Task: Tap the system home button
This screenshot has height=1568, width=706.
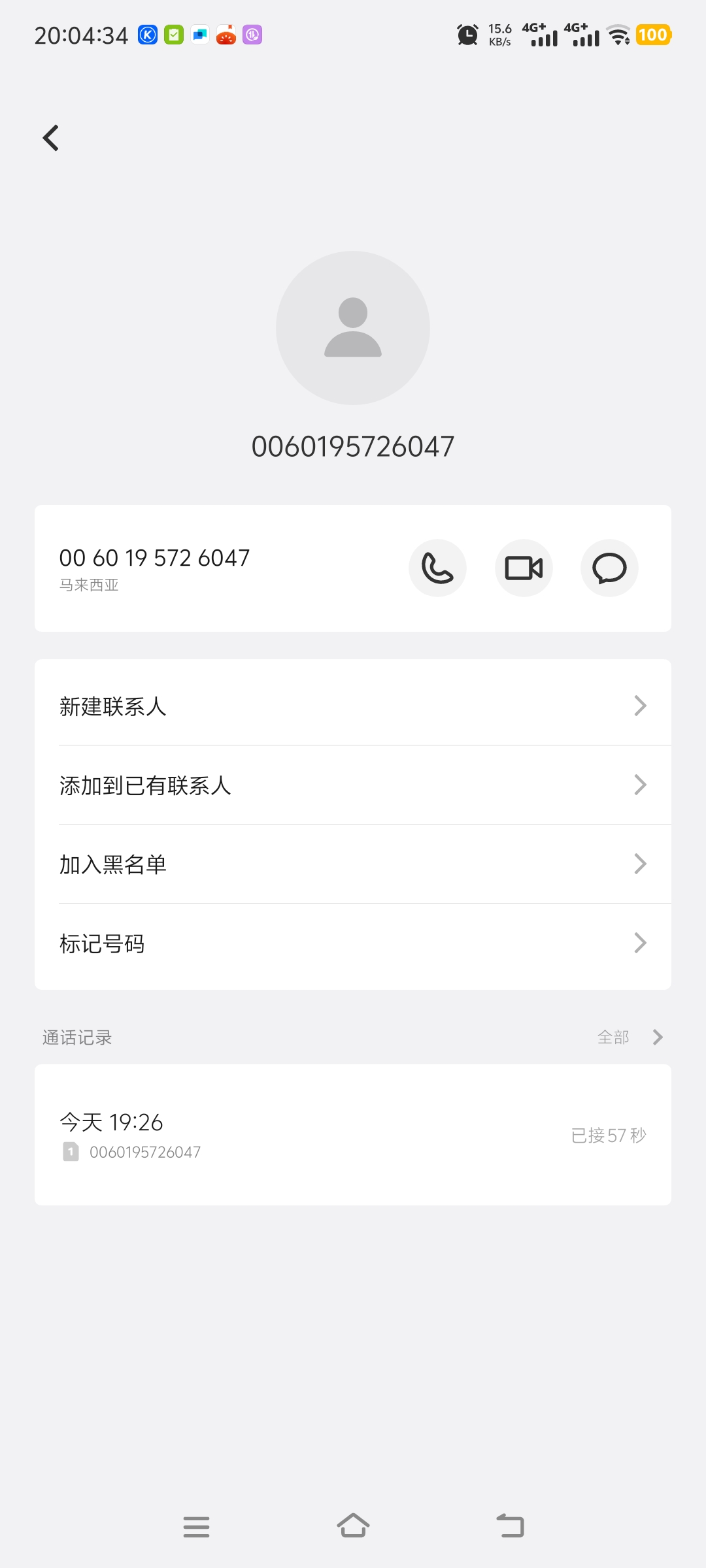Action: pos(353,1526)
